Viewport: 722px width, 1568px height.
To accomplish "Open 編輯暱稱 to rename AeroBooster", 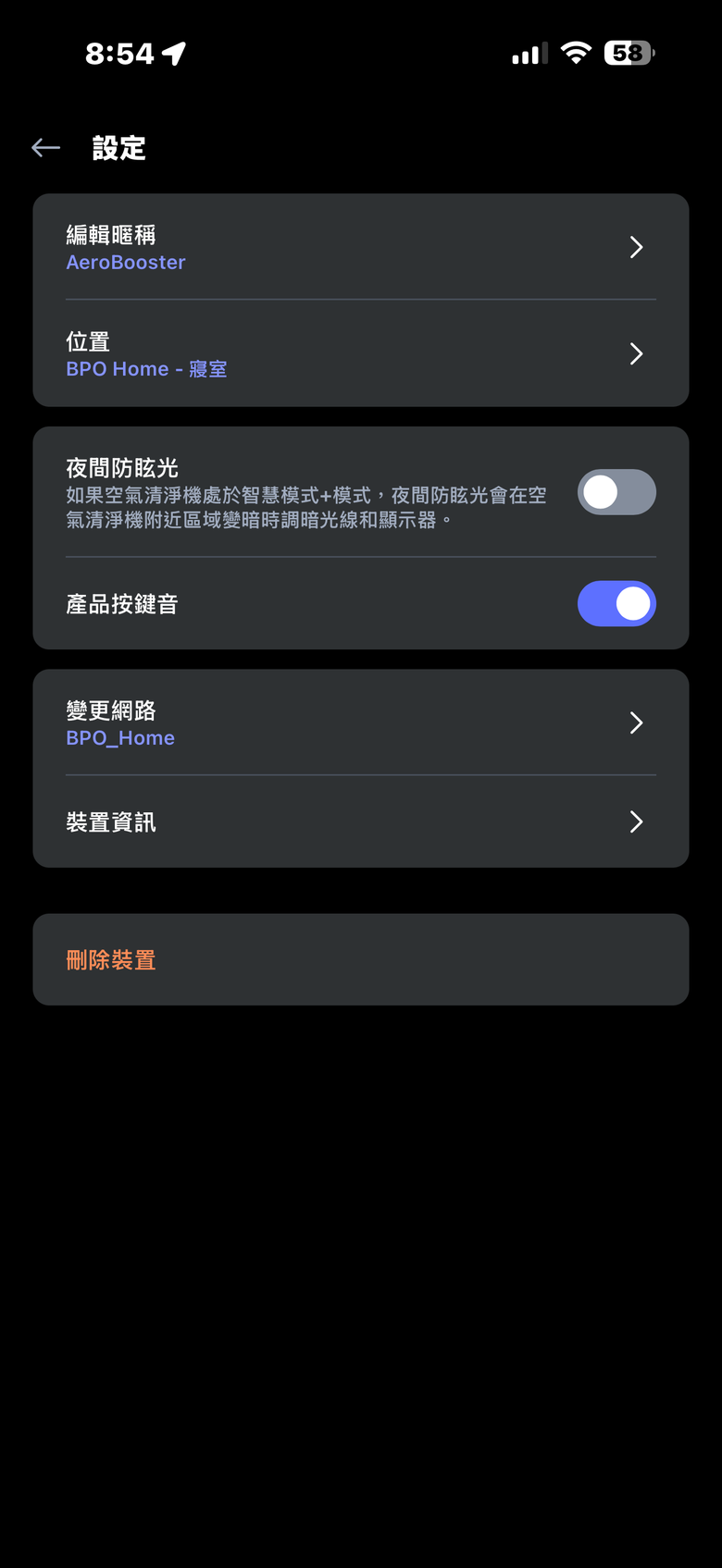I will [360, 248].
